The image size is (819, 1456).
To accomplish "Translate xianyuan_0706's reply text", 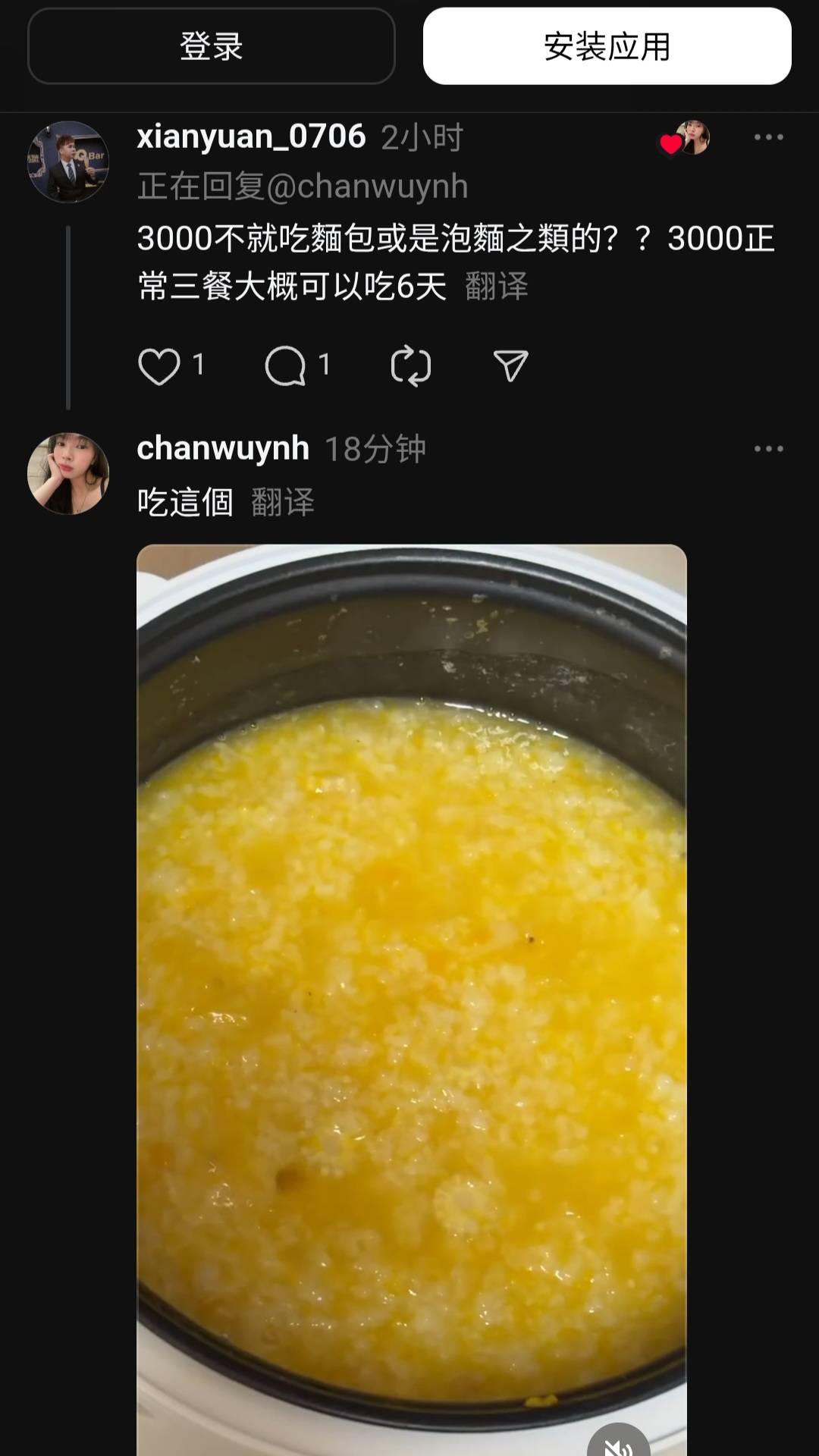I will pyautogui.click(x=496, y=287).
